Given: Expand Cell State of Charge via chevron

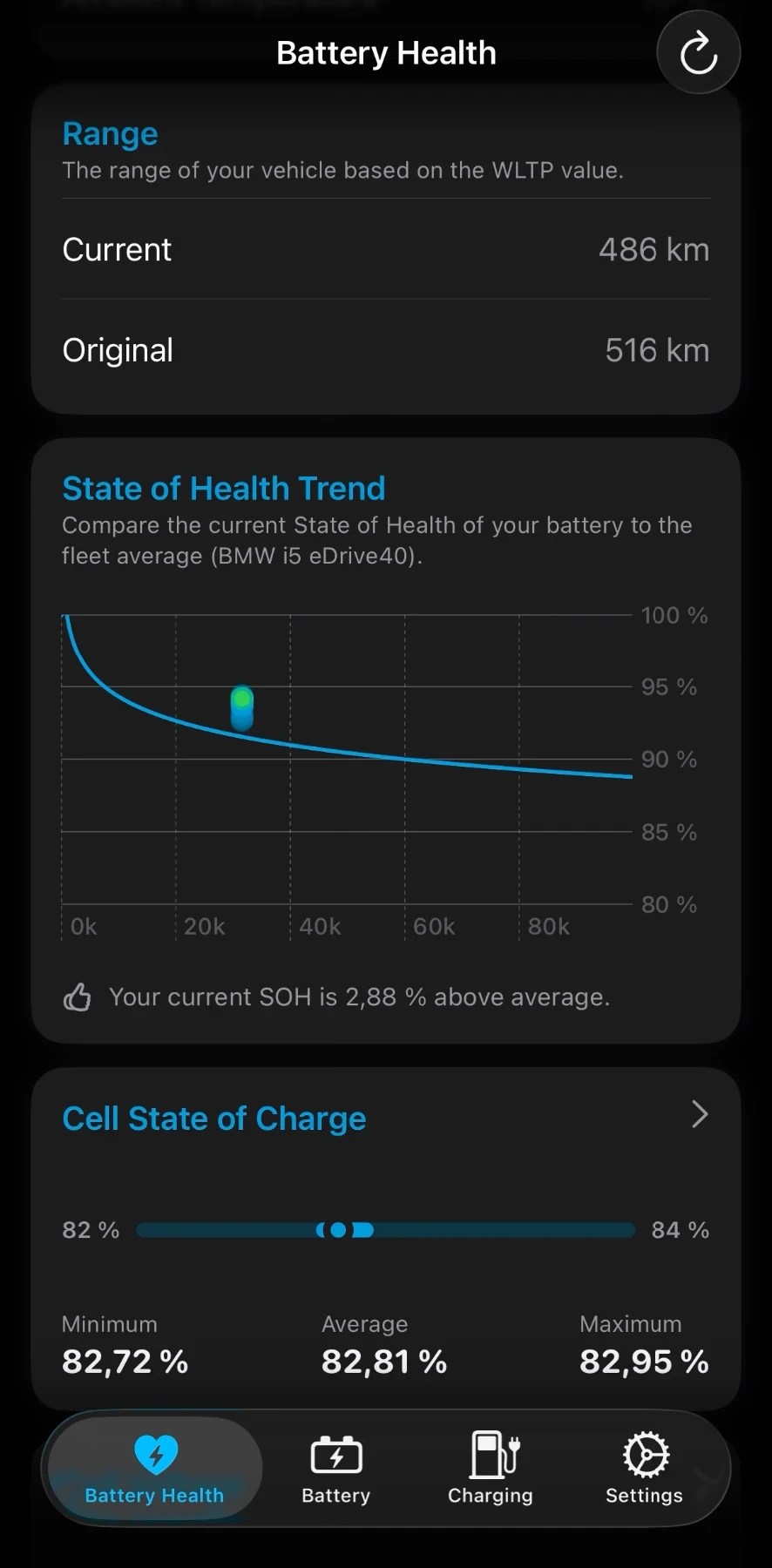Looking at the screenshot, I should click(699, 1114).
